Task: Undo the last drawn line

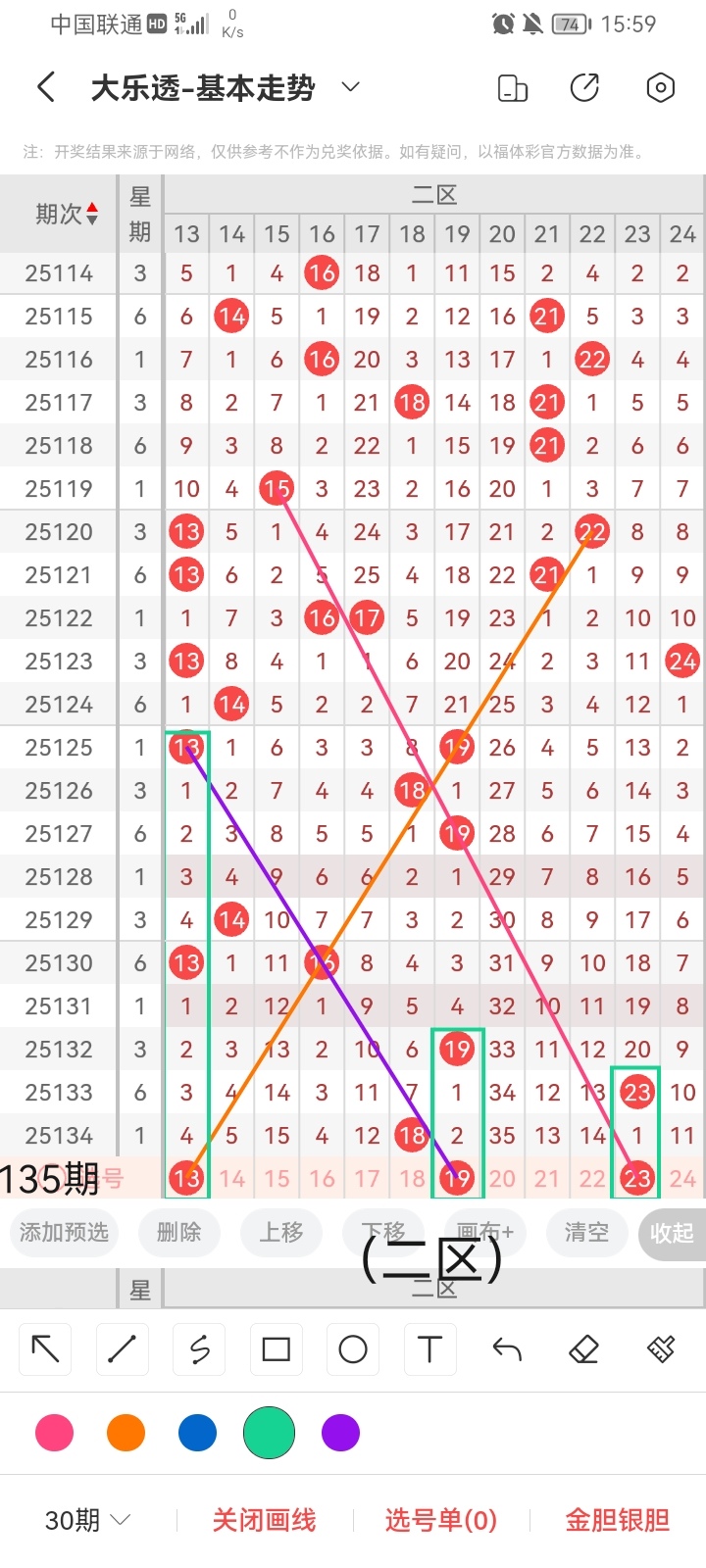Action: click(507, 1349)
